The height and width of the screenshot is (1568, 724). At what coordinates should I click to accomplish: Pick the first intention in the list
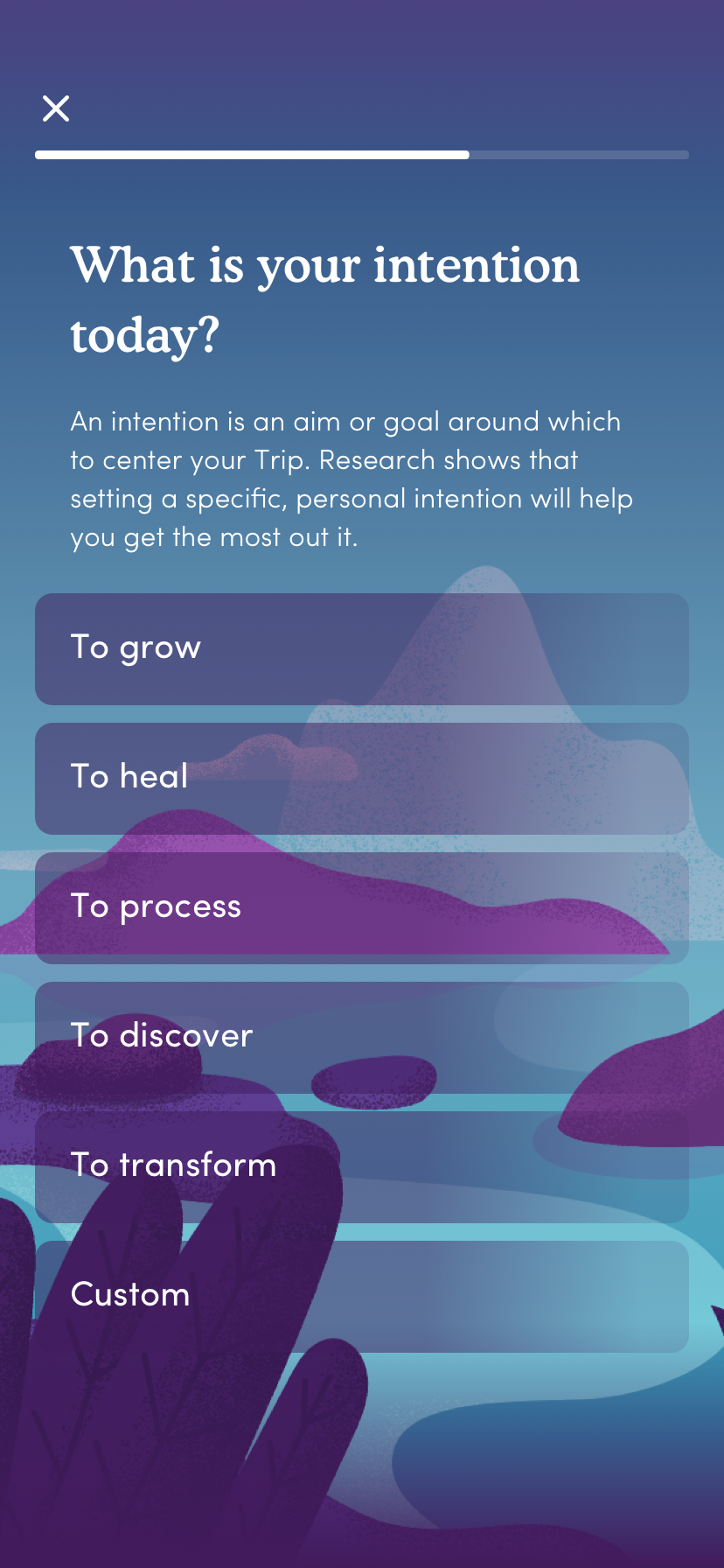[x=362, y=648]
